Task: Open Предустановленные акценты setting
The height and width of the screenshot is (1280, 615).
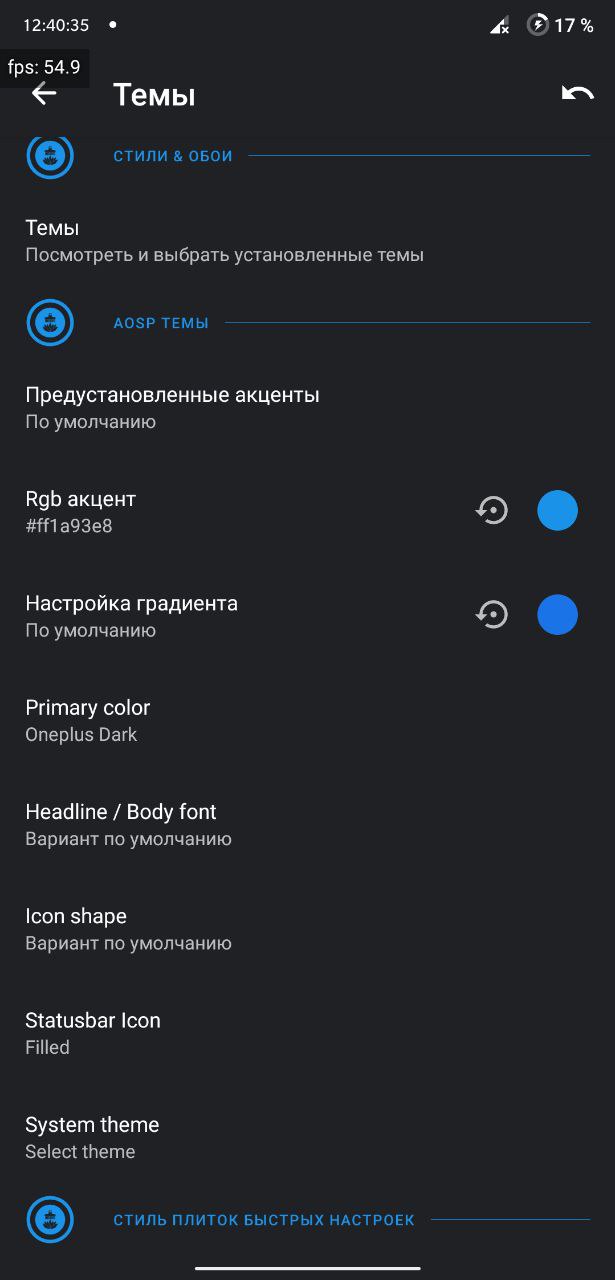Action: coord(172,407)
